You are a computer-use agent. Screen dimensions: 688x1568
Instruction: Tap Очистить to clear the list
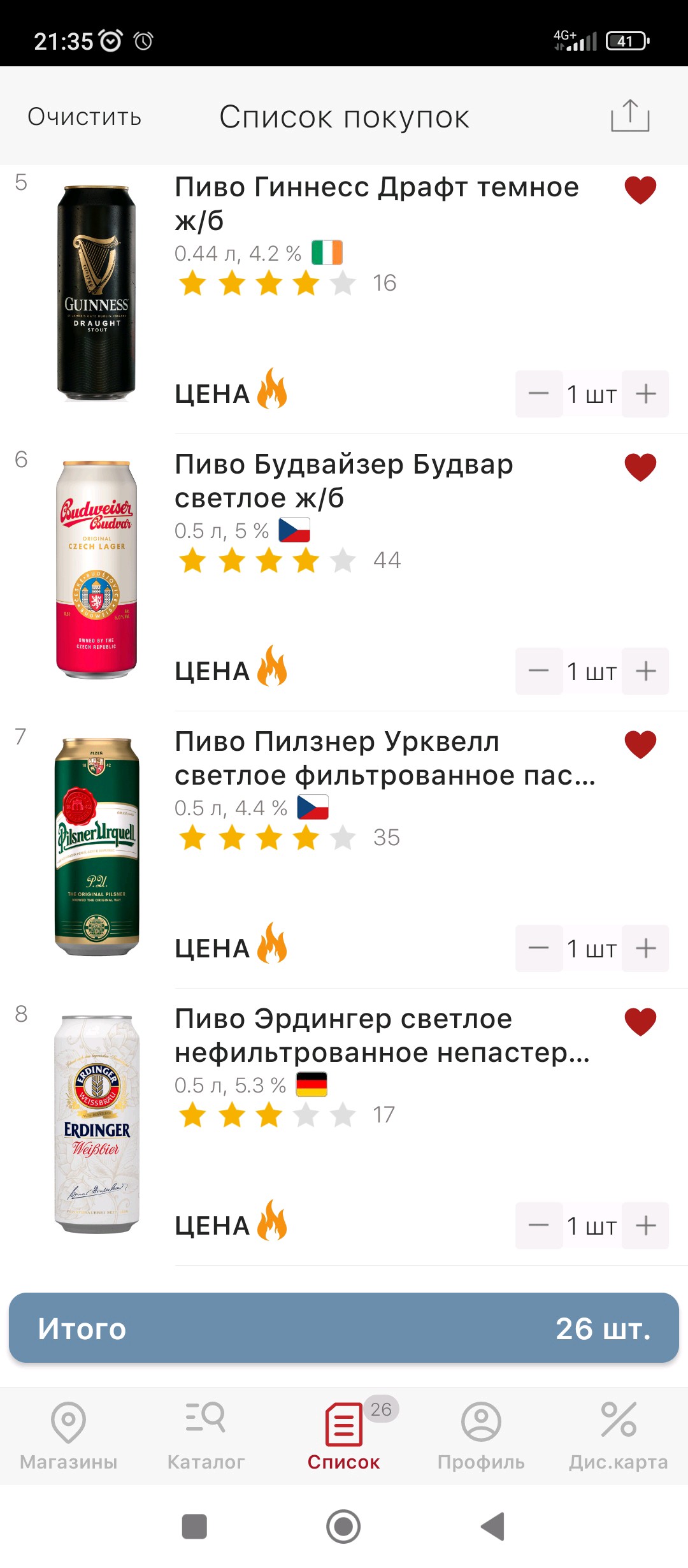pos(84,117)
